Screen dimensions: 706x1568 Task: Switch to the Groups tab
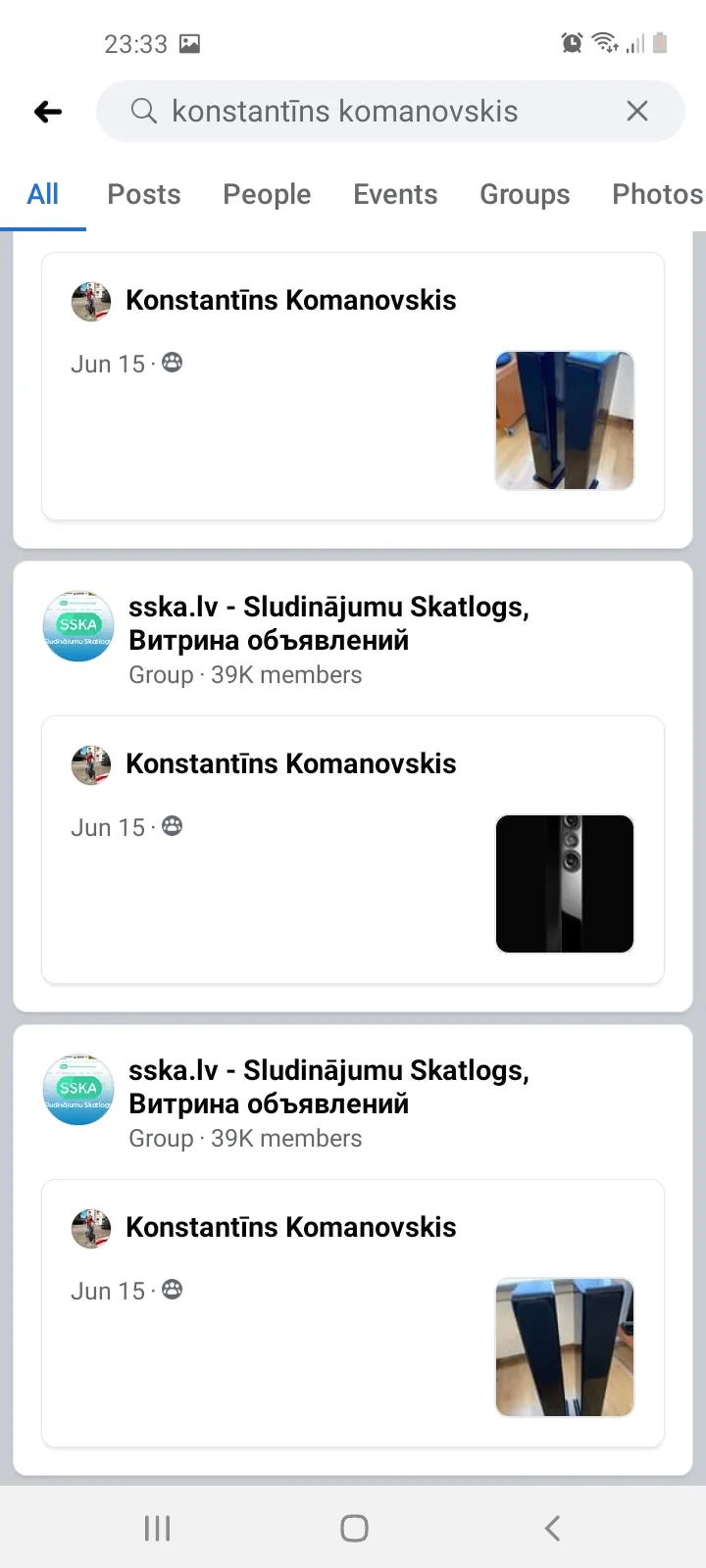click(x=525, y=194)
